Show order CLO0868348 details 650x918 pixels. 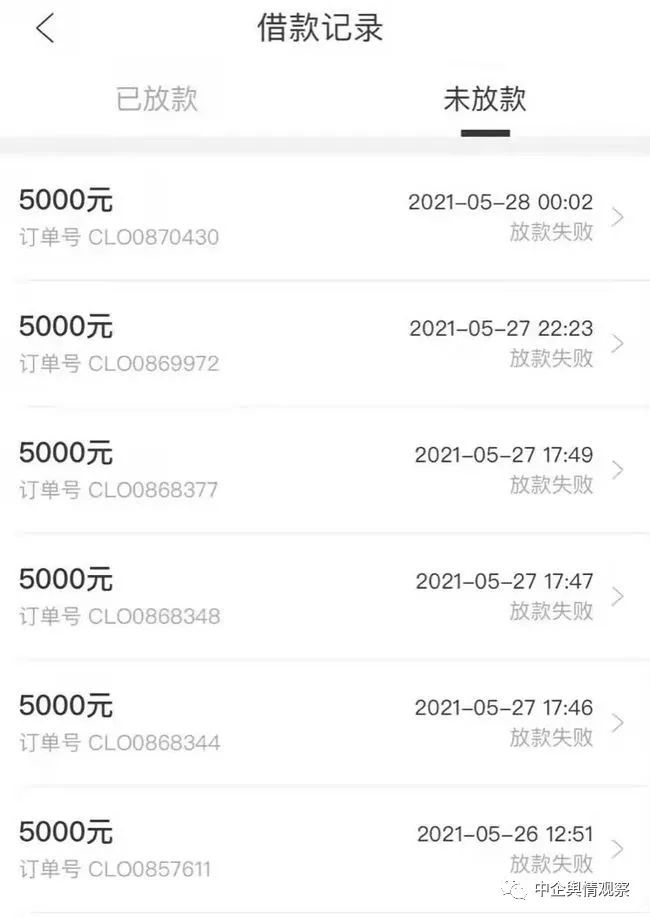click(x=324, y=596)
